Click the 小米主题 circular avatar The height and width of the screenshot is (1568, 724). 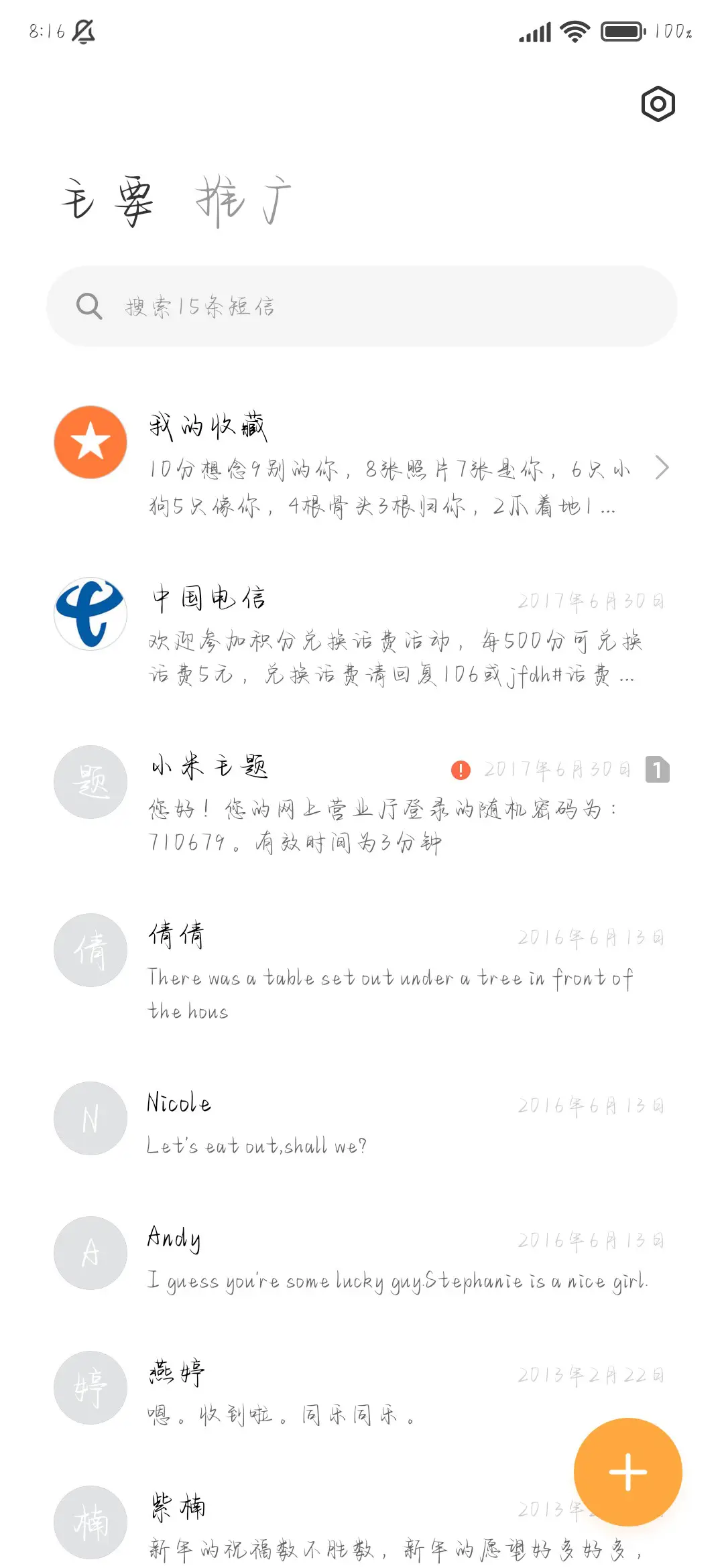(90, 782)
